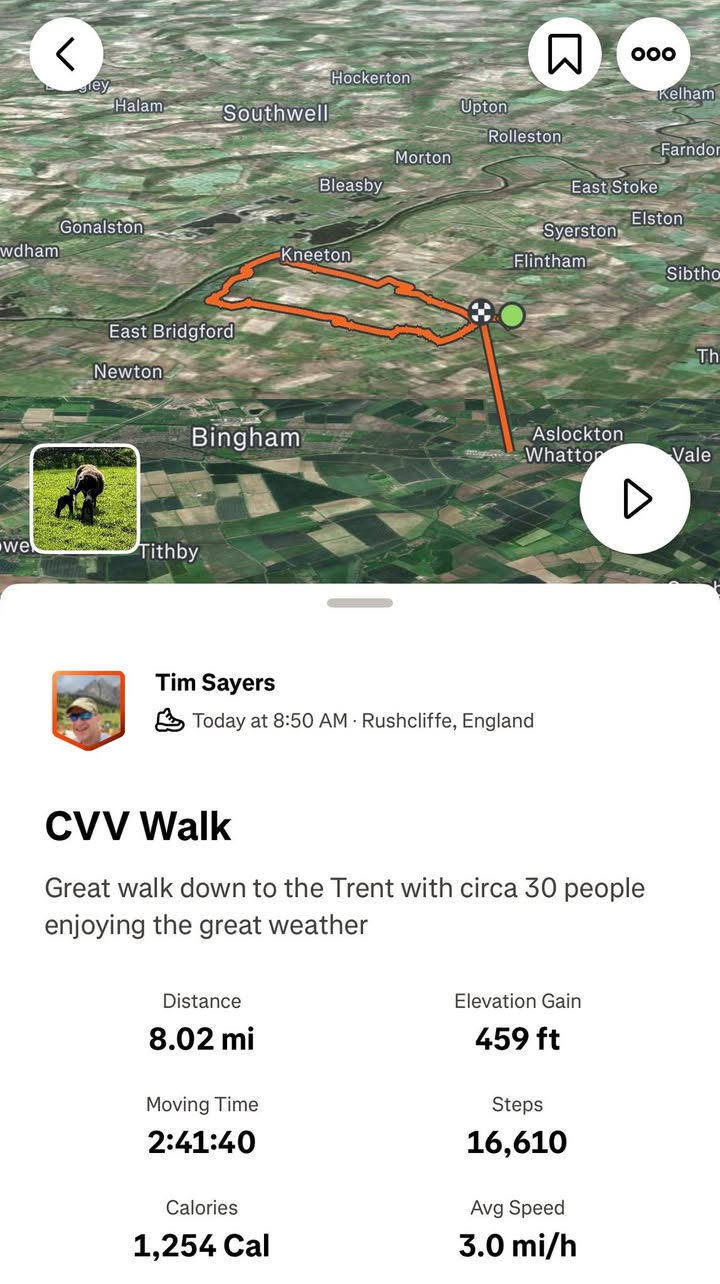
Task: Go back using the arrow button
Action: tap(66, 54)
